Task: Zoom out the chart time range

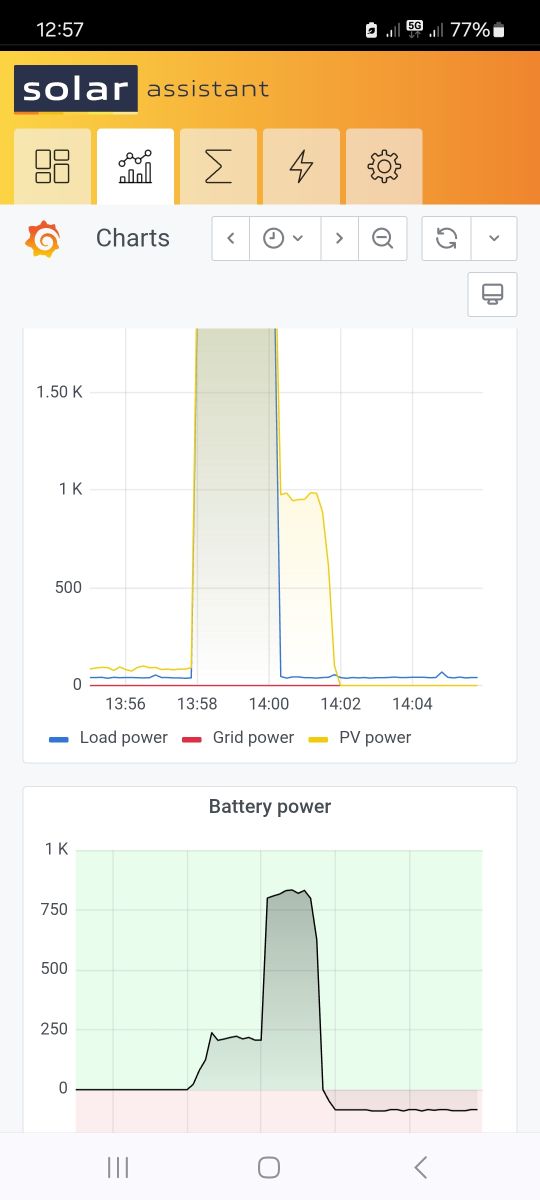Action: click(382, 238)
